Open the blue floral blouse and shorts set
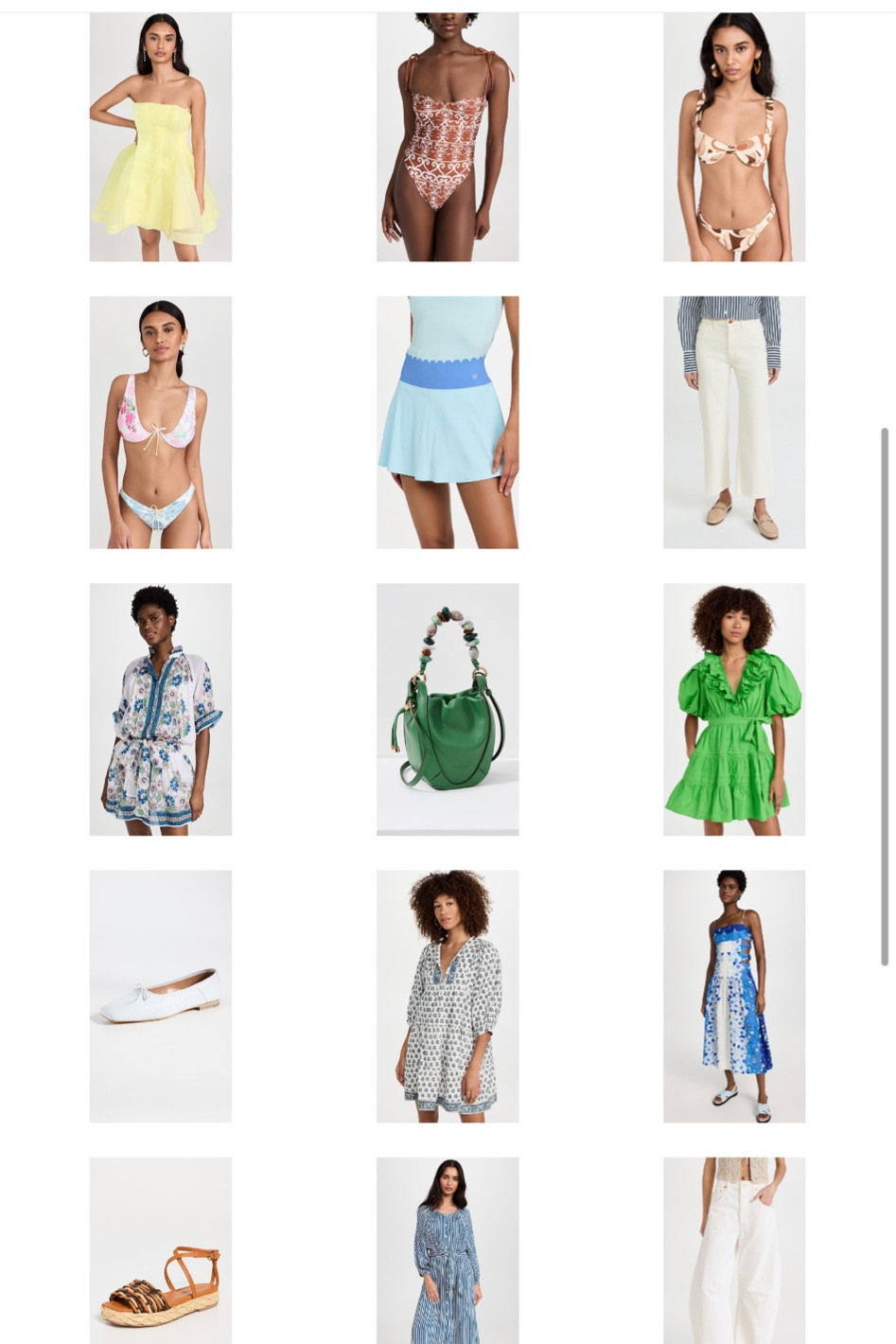The image size is (896, 1344). pos(160,709)
